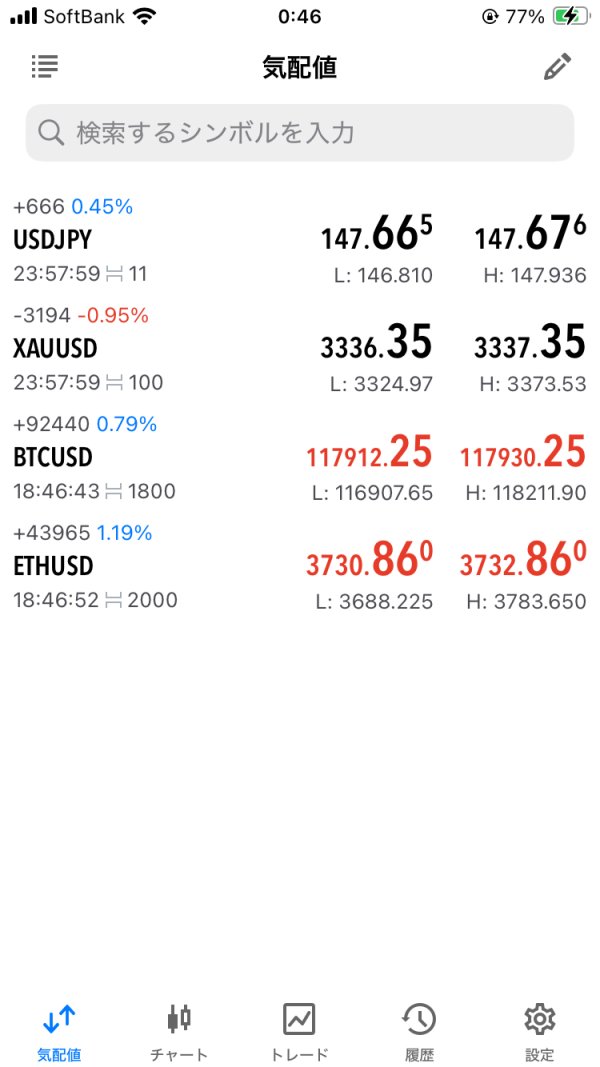Open the USDJPY quote row
The width and height of the screenshot is (600, 1067).
point(300,240)
